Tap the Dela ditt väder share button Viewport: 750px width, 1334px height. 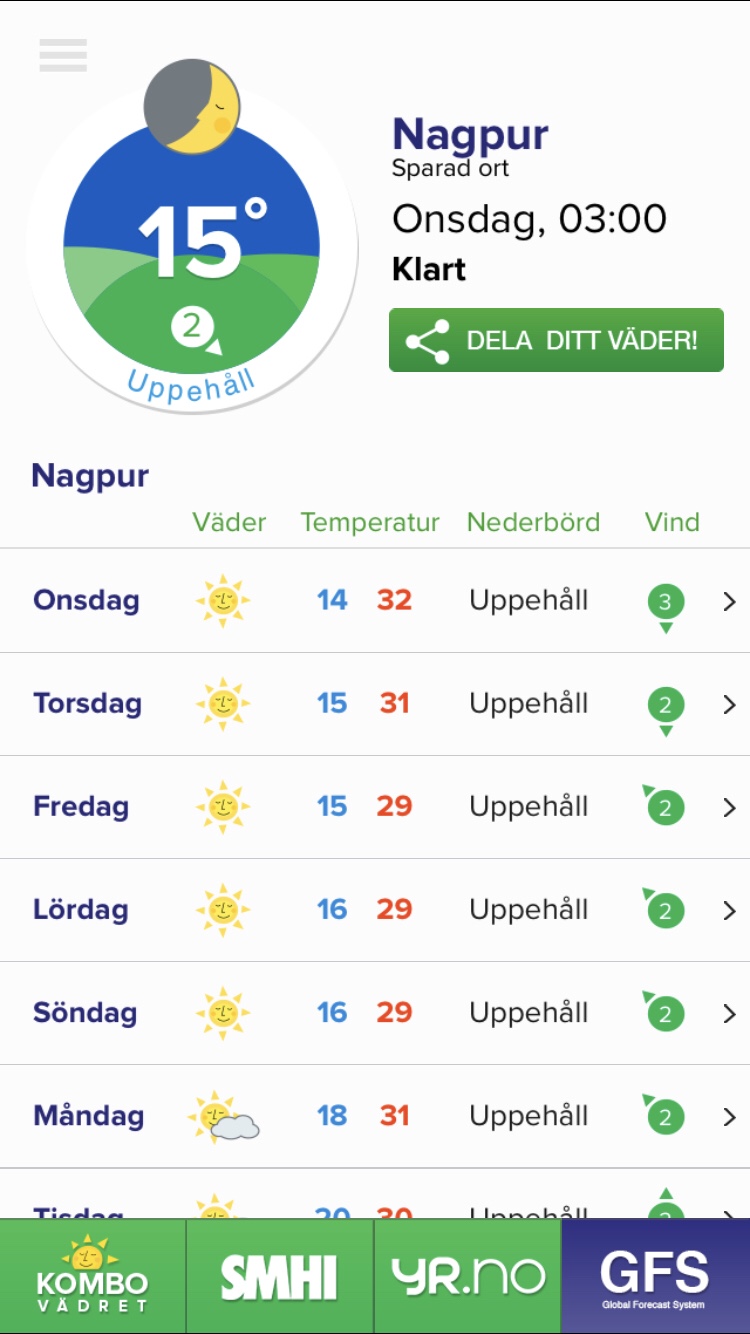coord(556,340)
